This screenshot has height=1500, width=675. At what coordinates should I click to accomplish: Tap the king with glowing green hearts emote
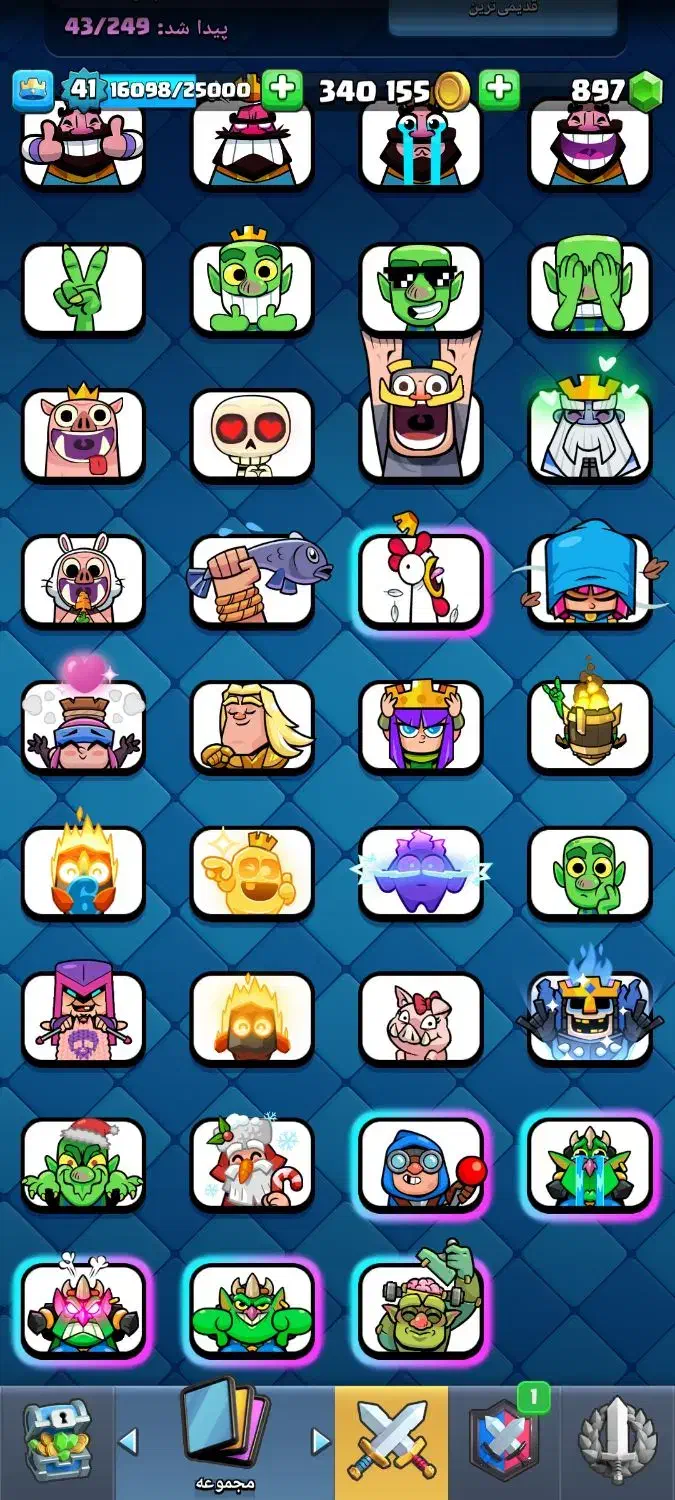tap(590, 434)
